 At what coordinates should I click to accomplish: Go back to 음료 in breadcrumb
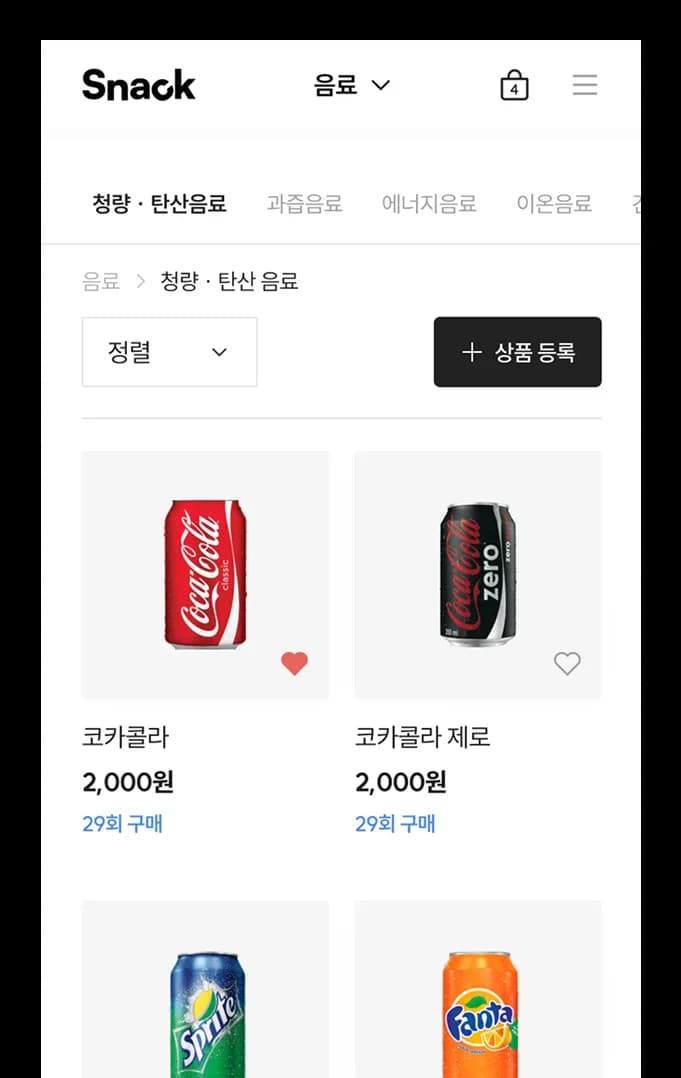coord(101,282)
